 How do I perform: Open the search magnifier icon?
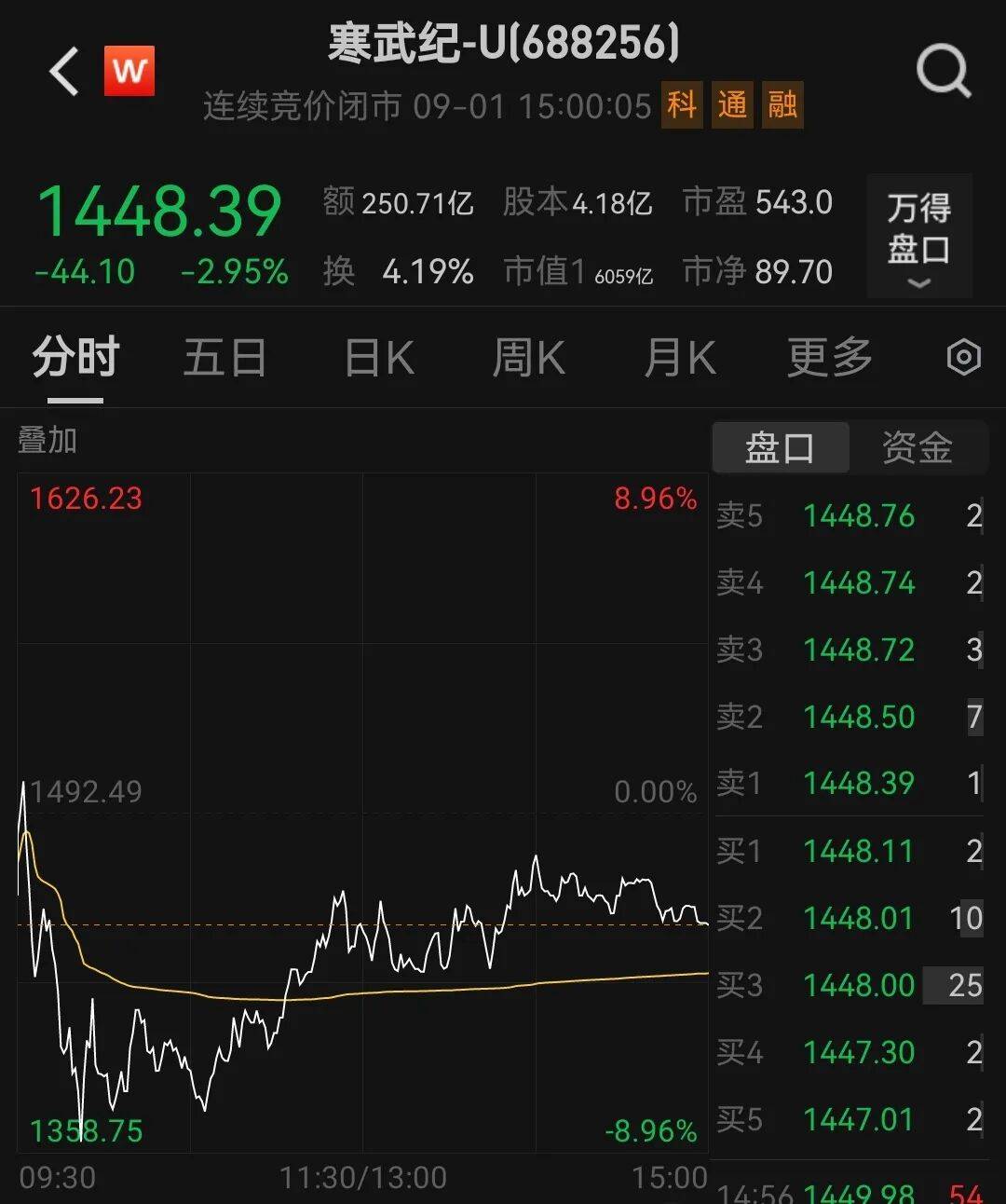[x=943, y=71]
